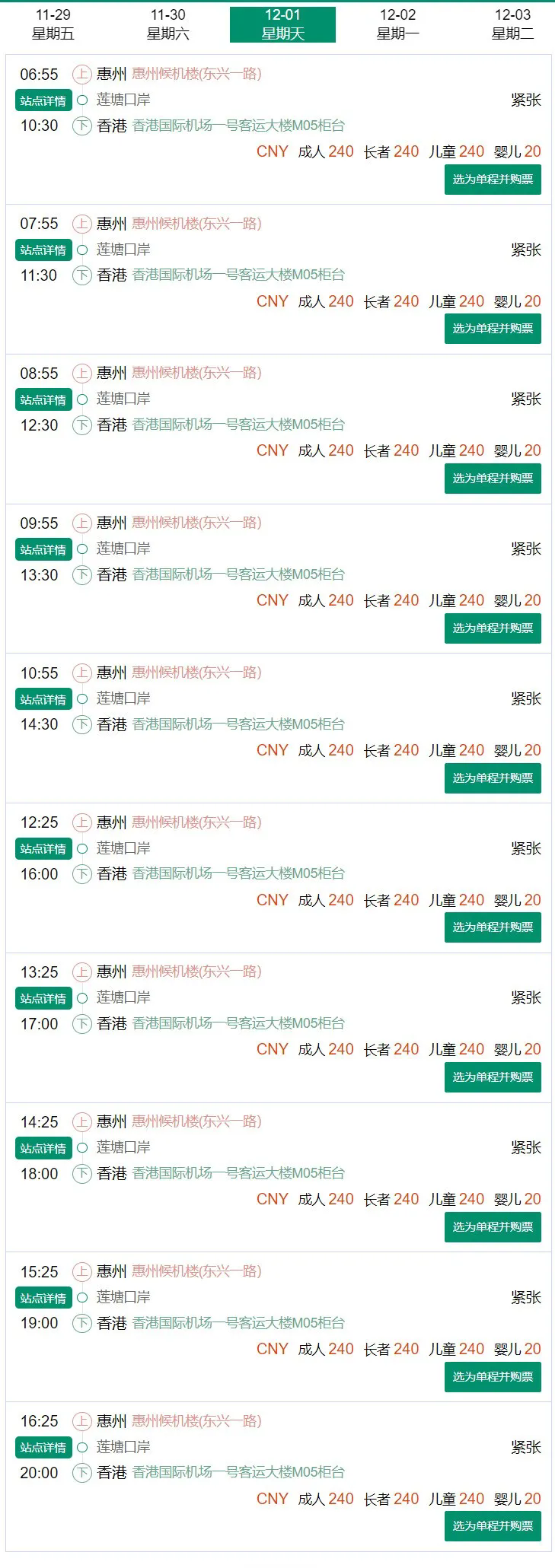Book the 10:55 departure as one-way

[x=493, y=778]
